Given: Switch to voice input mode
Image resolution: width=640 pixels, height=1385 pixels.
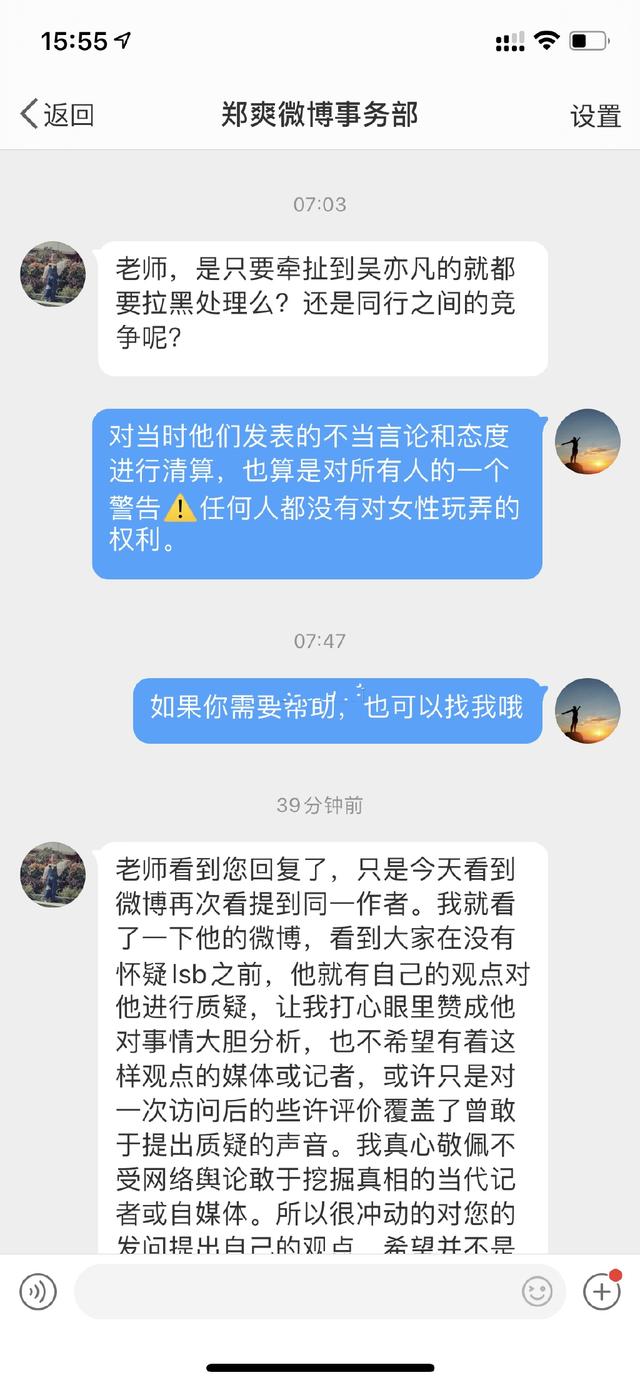Looking at the screenshot, I should [x=38, y=1291].
